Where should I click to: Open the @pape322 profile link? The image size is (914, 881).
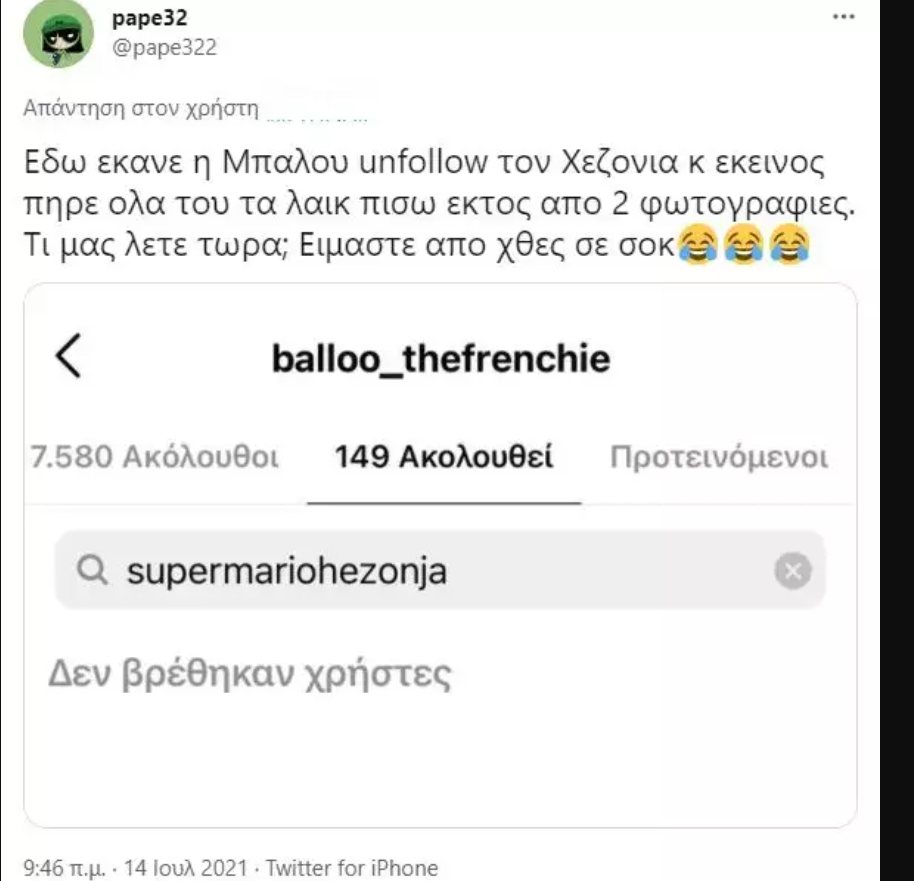(x=166, y=46)
